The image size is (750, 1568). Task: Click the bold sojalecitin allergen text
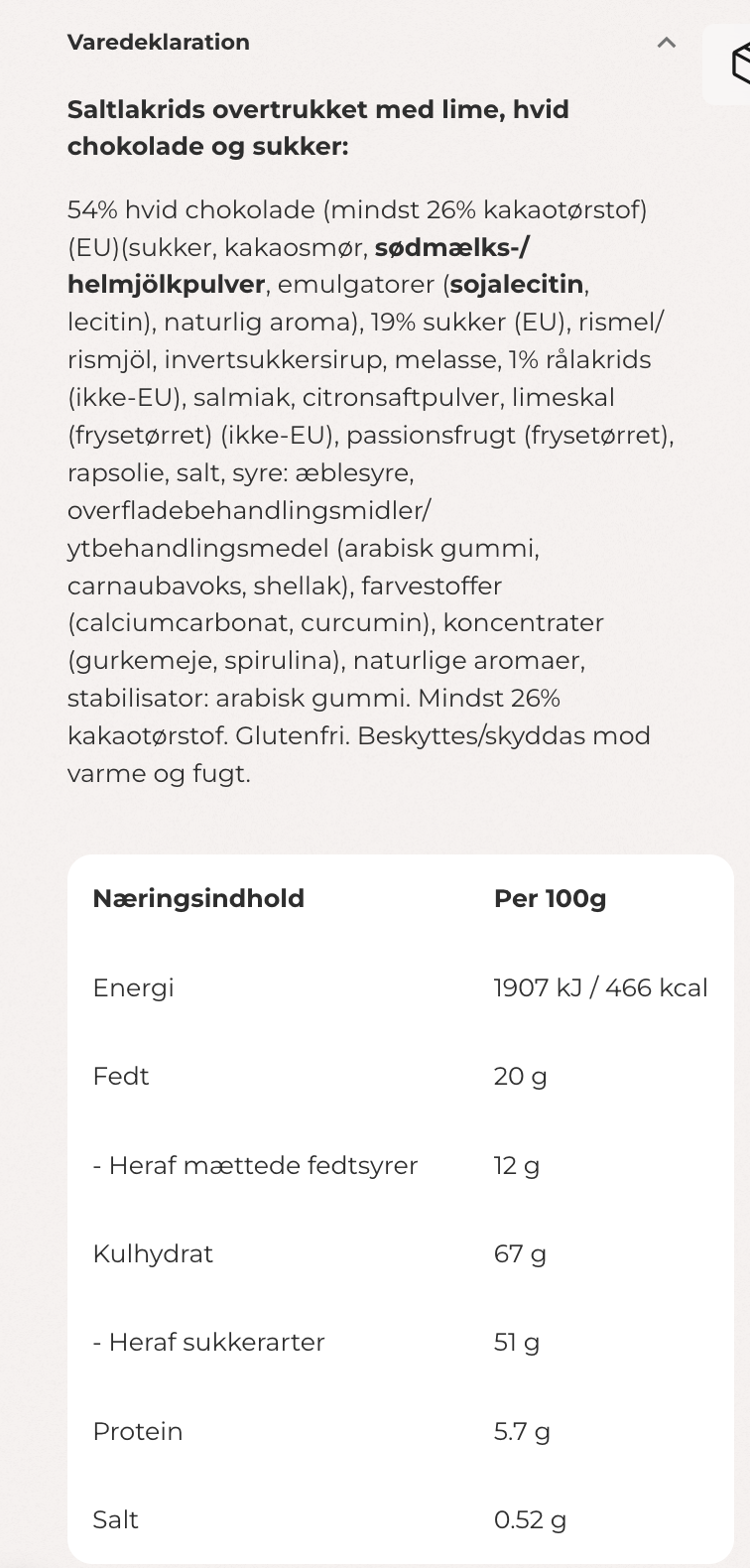[517, 285]
